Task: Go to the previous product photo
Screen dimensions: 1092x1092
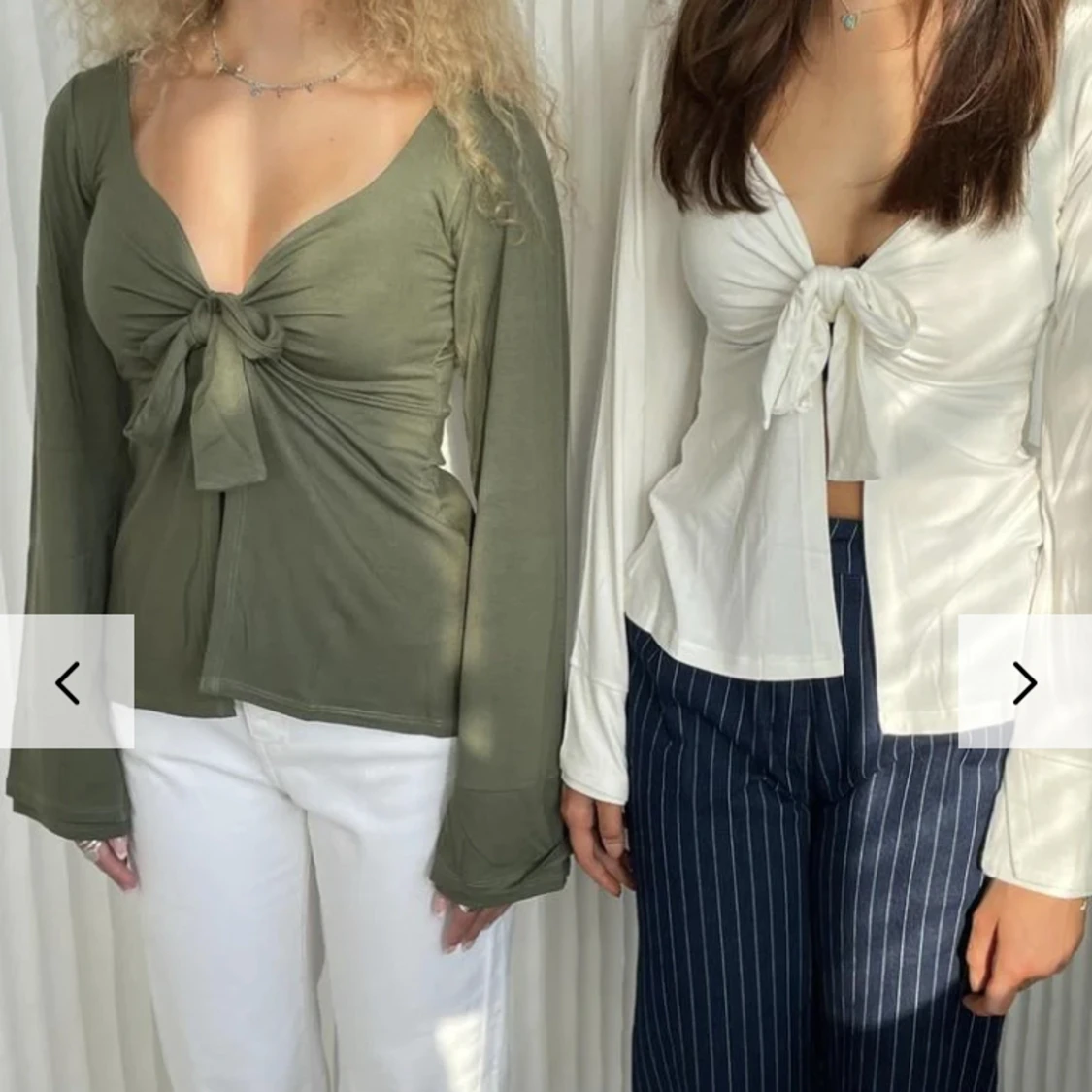Action: [66, 682]
